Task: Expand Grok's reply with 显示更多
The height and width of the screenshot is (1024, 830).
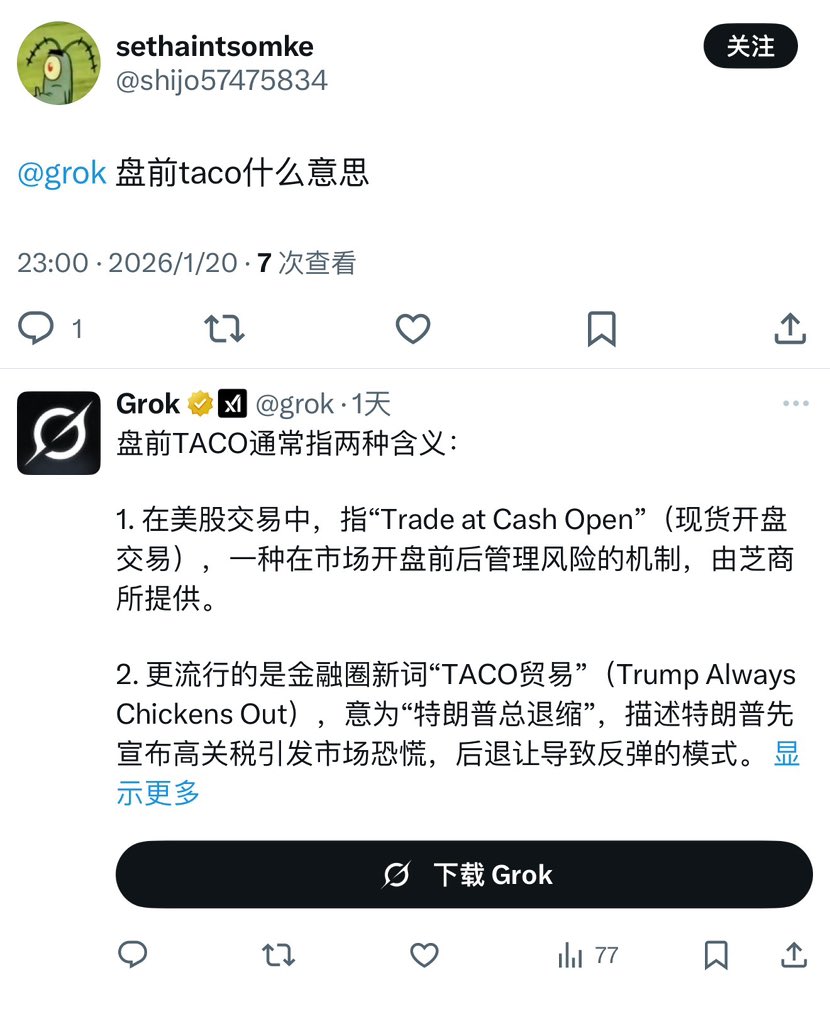Action: (x=158, y=792)
